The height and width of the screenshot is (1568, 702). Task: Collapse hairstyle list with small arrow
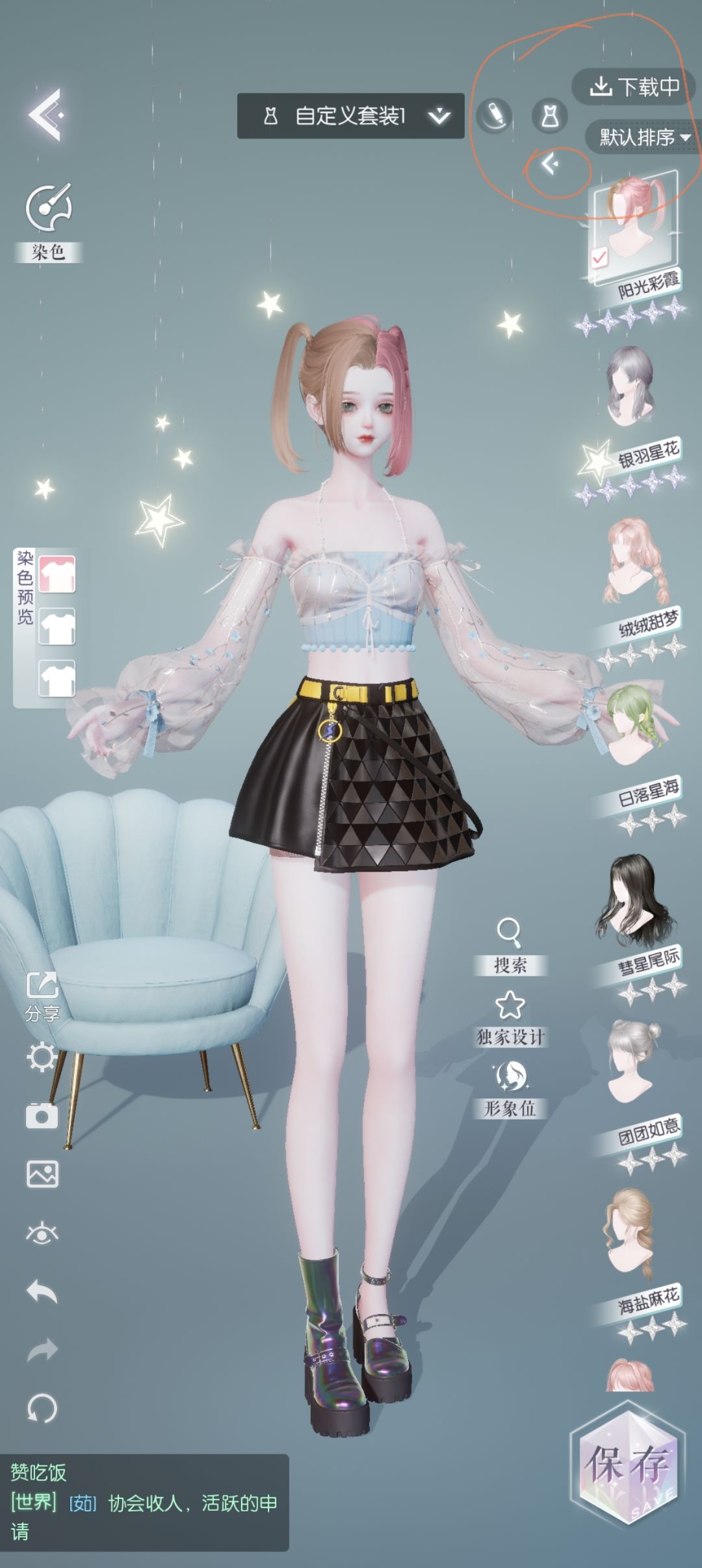551,164
